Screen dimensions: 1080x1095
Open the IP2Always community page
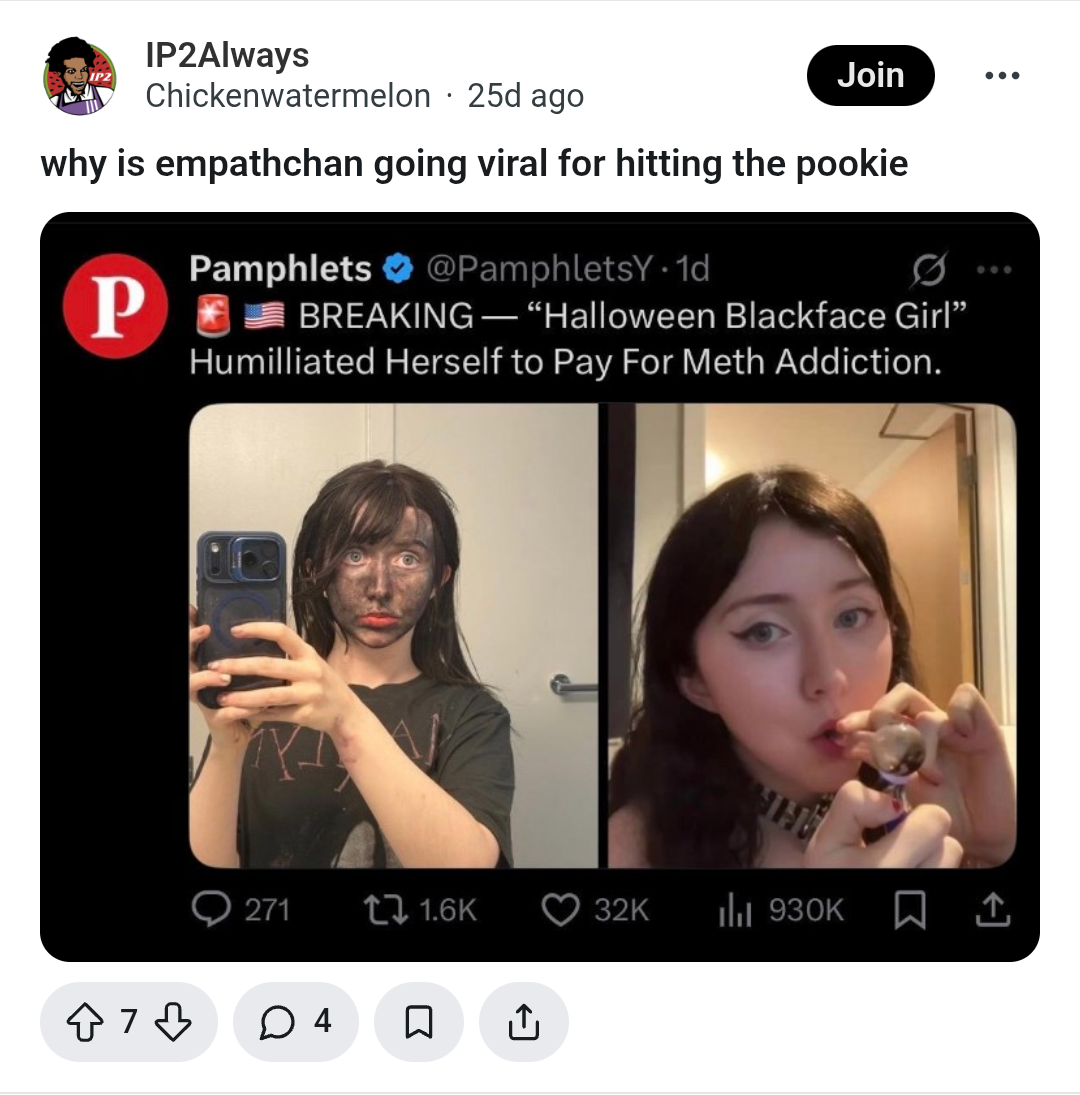point(227,55)
